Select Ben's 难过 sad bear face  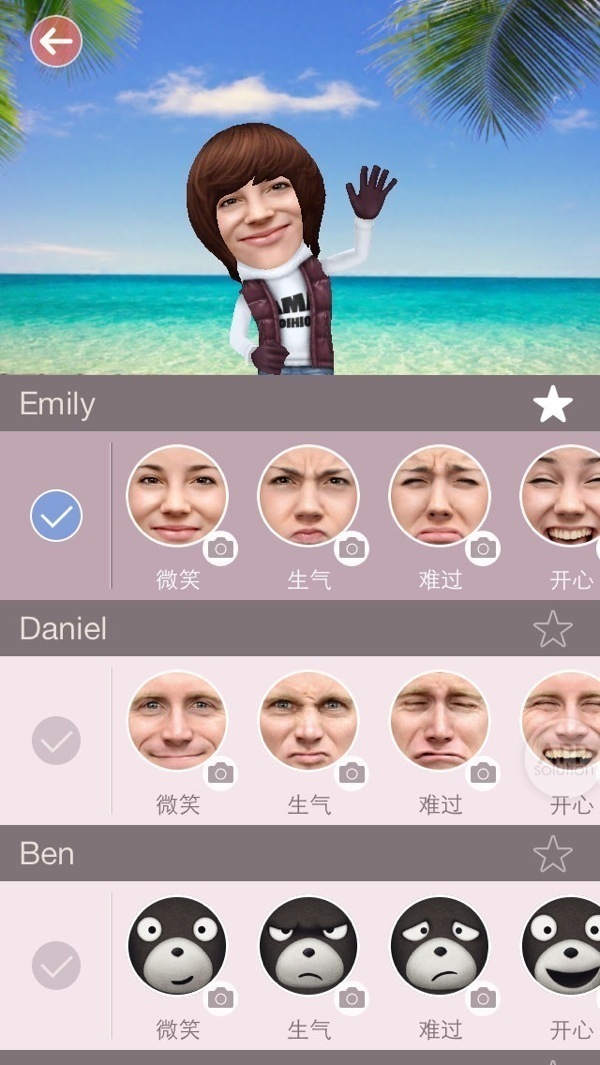tap(439, 945)
